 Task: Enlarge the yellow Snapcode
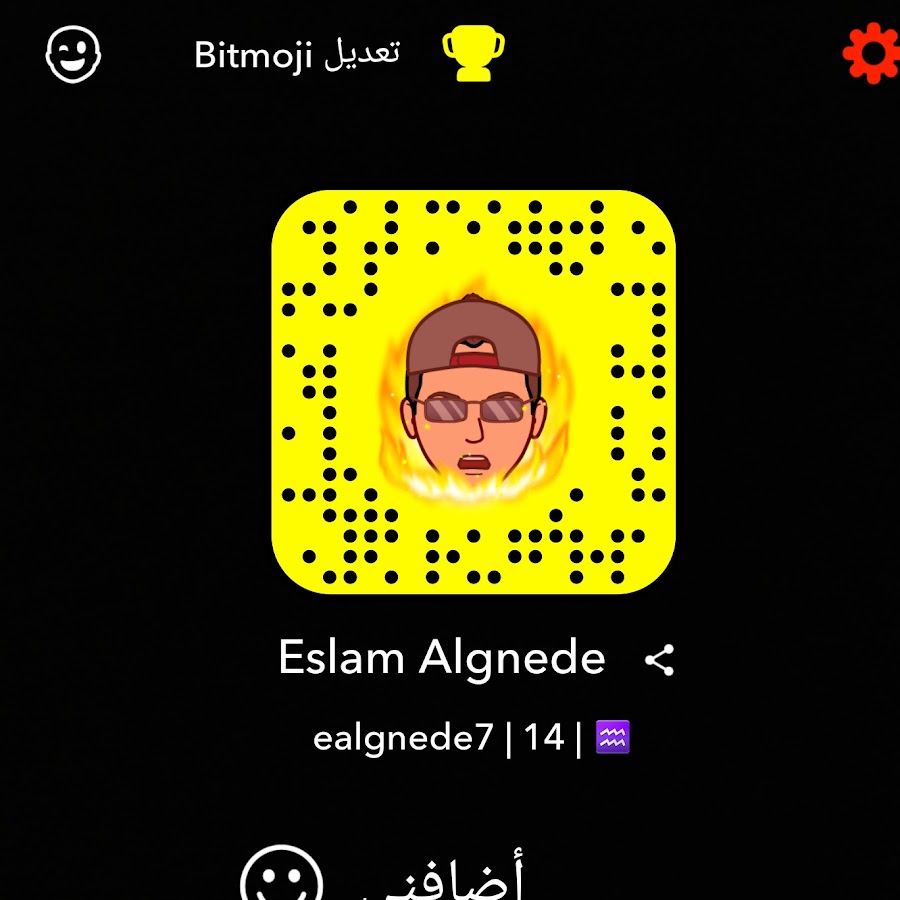coord(473,391)
